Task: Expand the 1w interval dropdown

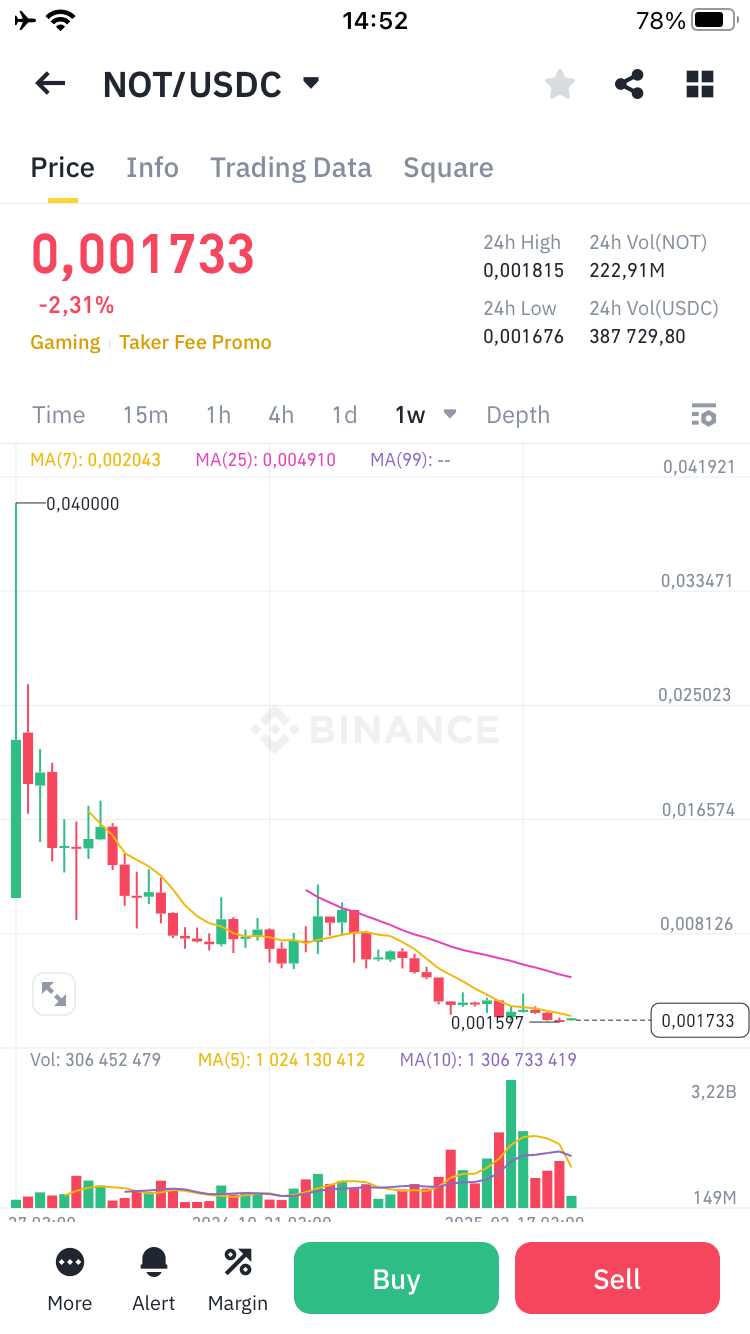Action: (x=426, y=415)
